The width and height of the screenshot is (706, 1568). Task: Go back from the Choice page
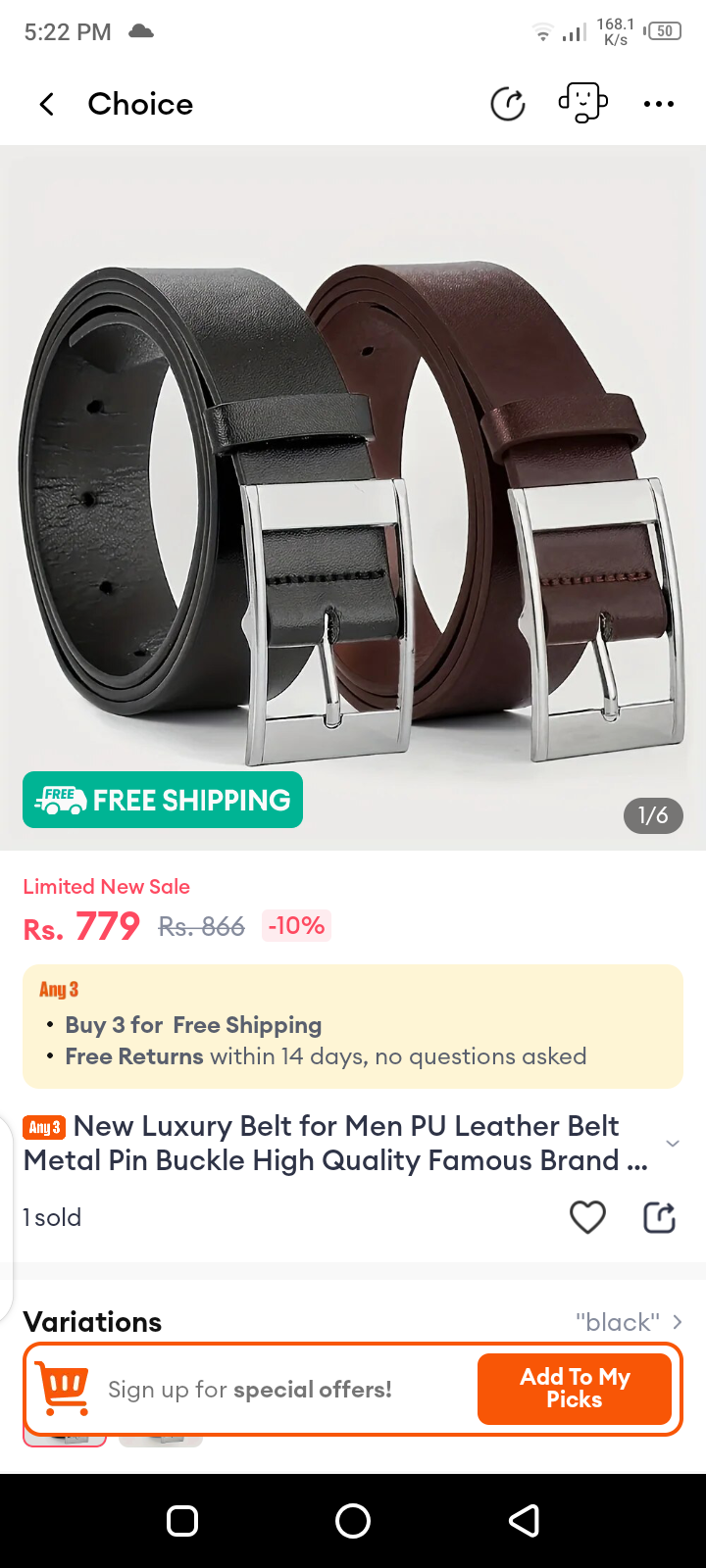pyautogui.click(x=46, y=104)
